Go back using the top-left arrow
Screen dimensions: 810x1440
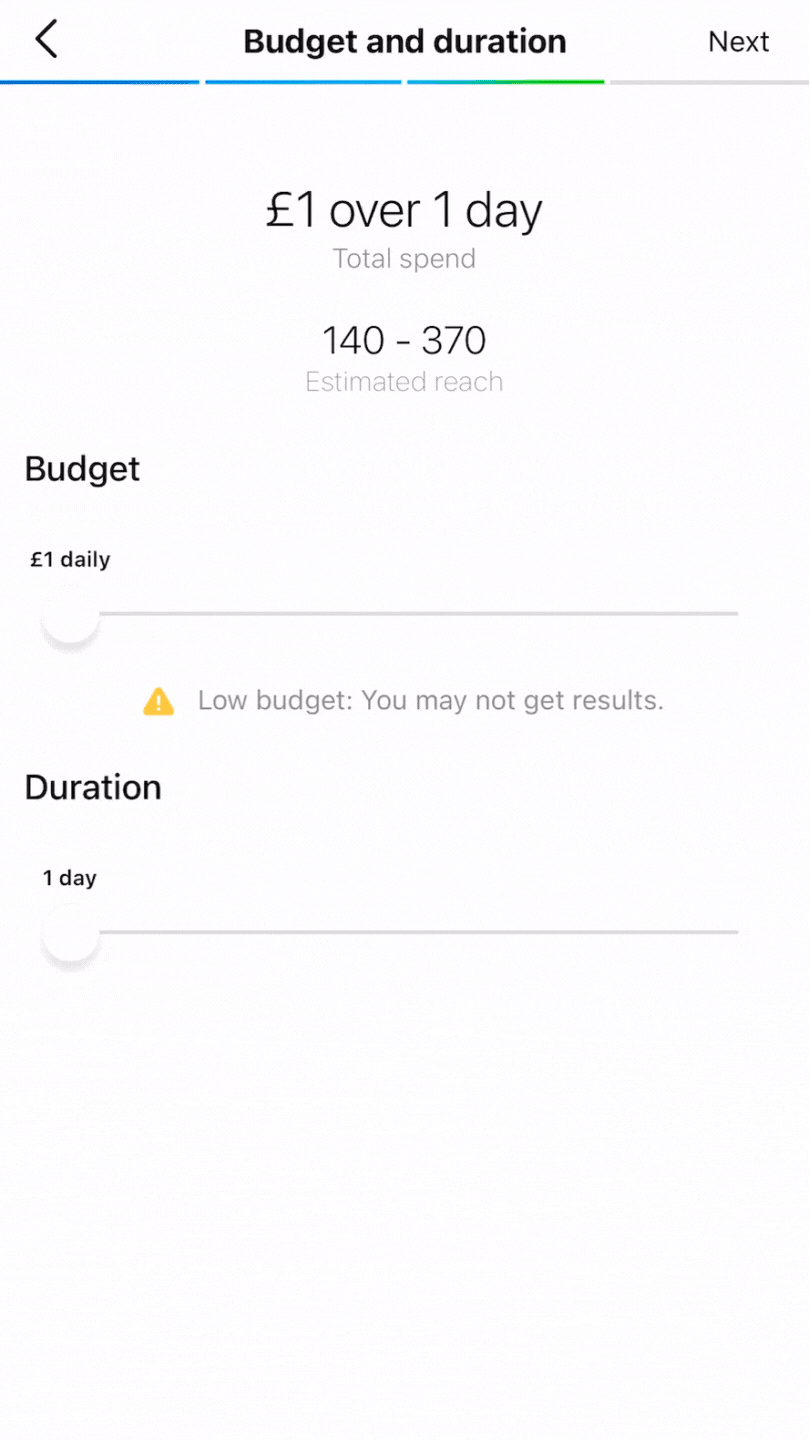(46, 40)
